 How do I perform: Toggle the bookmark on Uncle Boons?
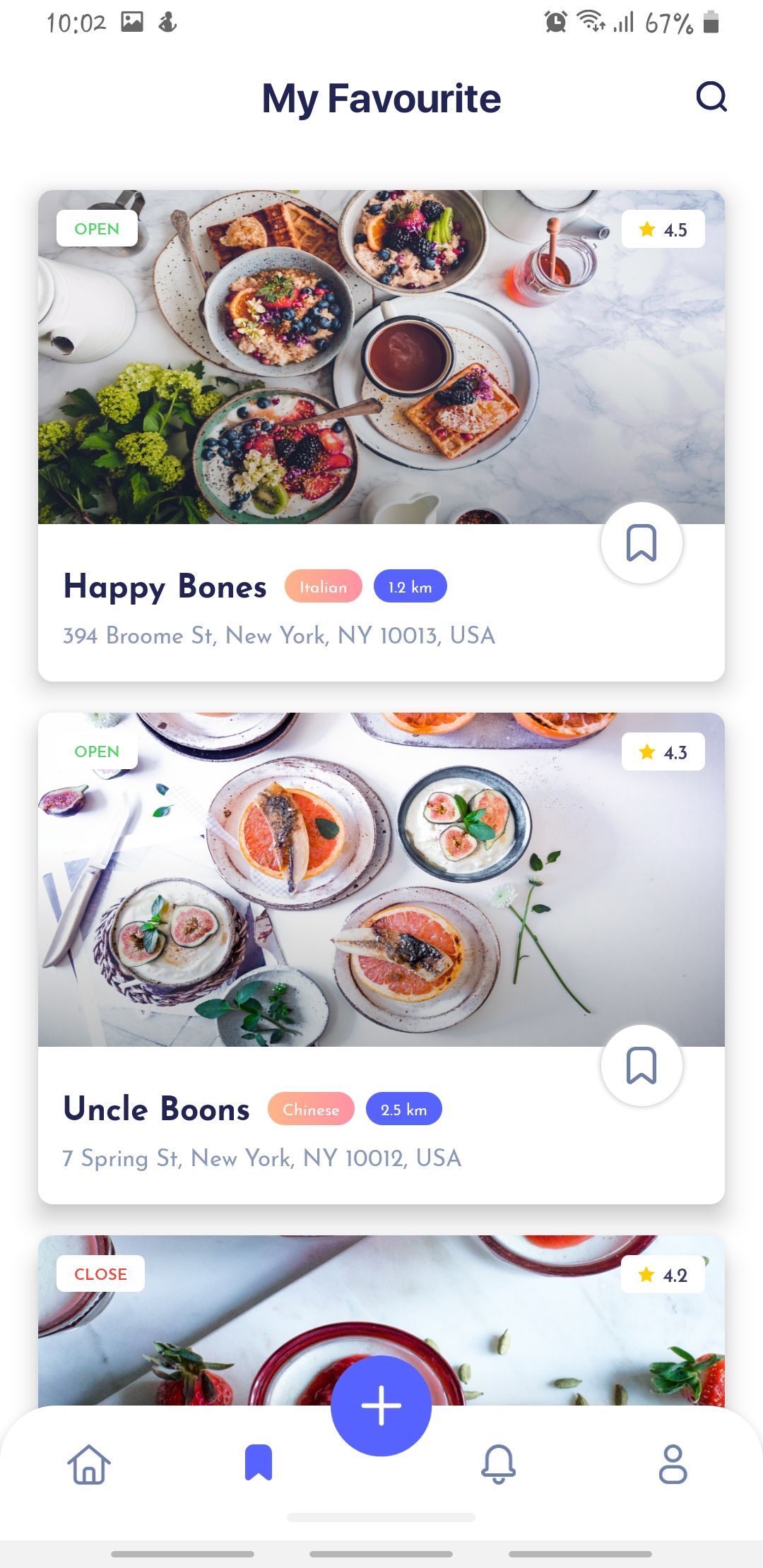(641, 1066)
